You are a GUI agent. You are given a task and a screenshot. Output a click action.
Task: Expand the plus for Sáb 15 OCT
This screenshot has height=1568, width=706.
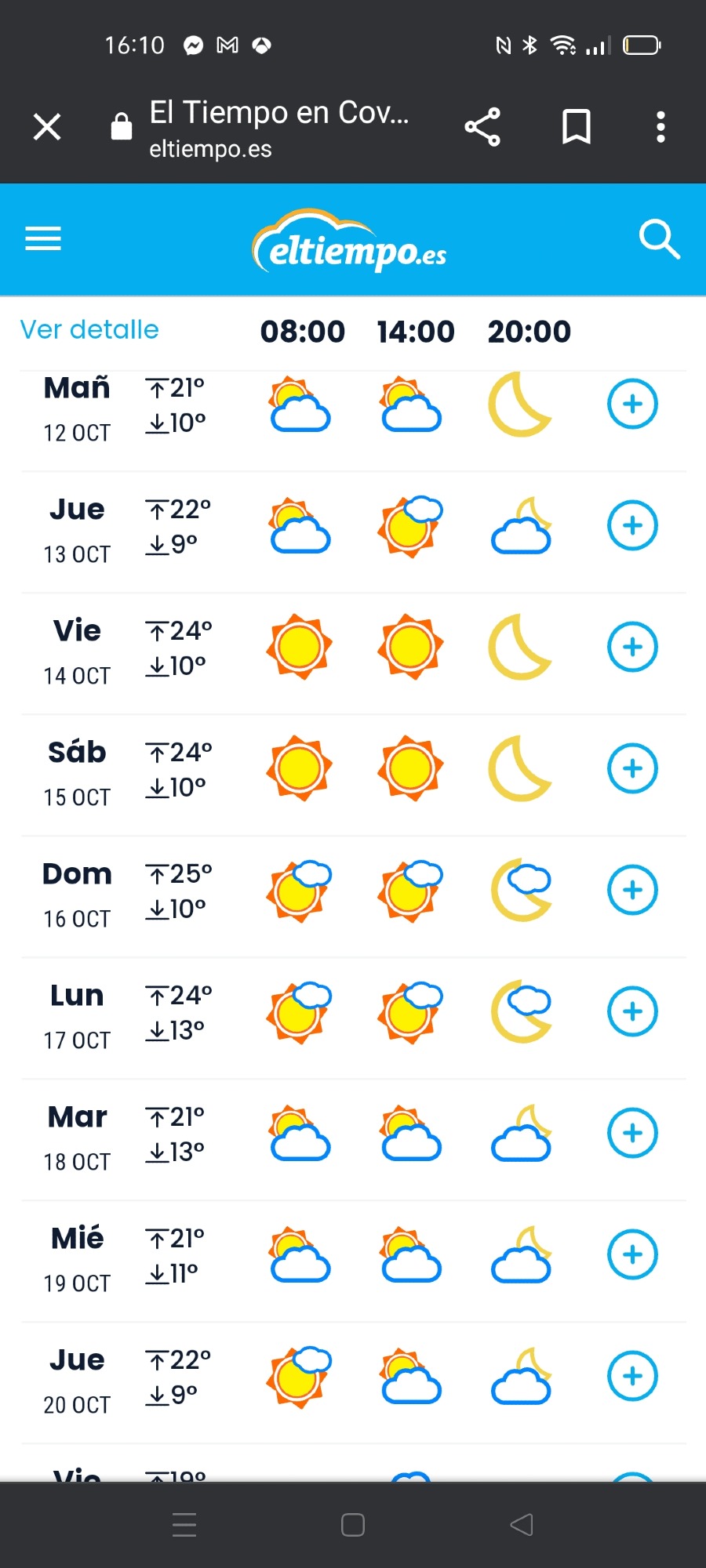[632, 768]
